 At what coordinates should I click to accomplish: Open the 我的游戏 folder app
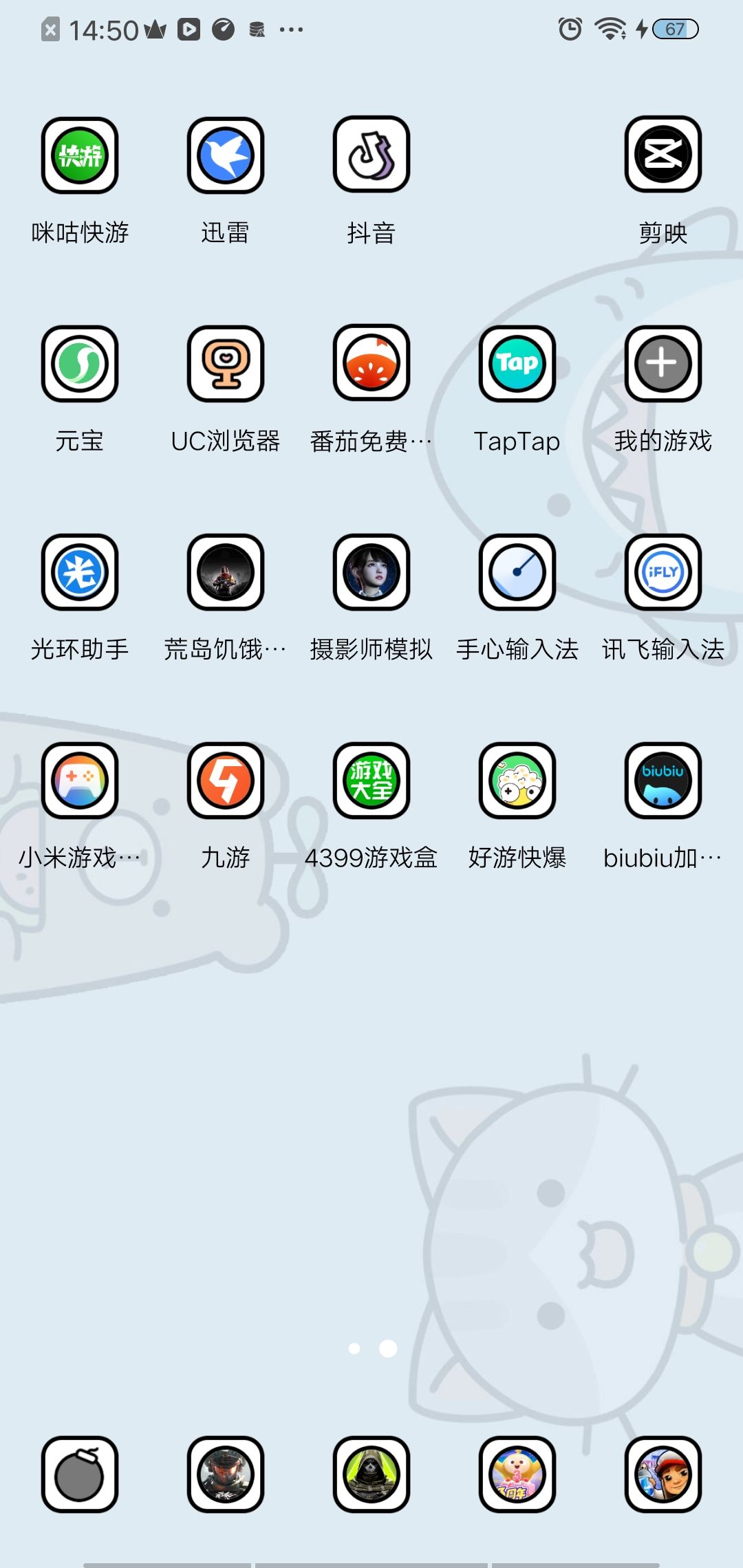point(663,364)
